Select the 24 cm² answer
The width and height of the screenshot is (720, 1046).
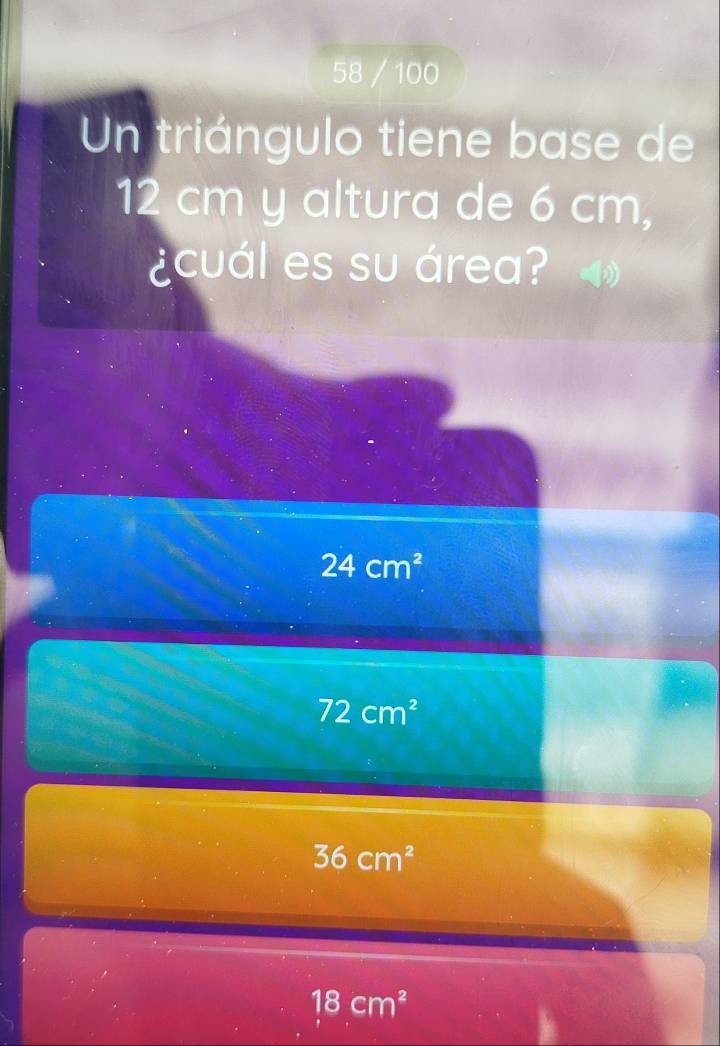(371, 566)
